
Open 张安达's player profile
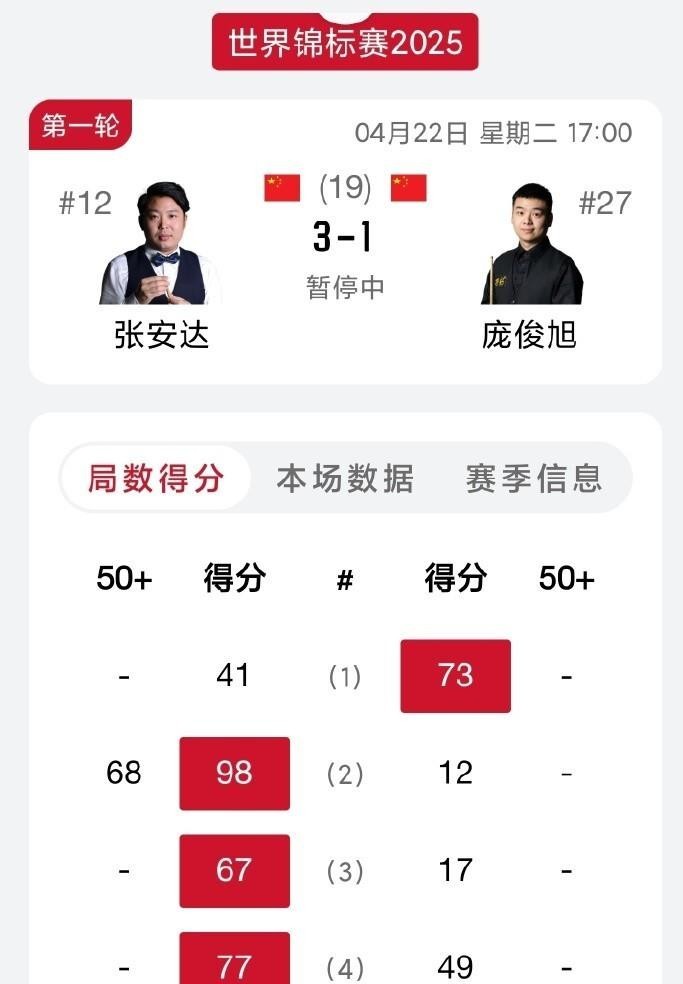(x=160, y=246)
